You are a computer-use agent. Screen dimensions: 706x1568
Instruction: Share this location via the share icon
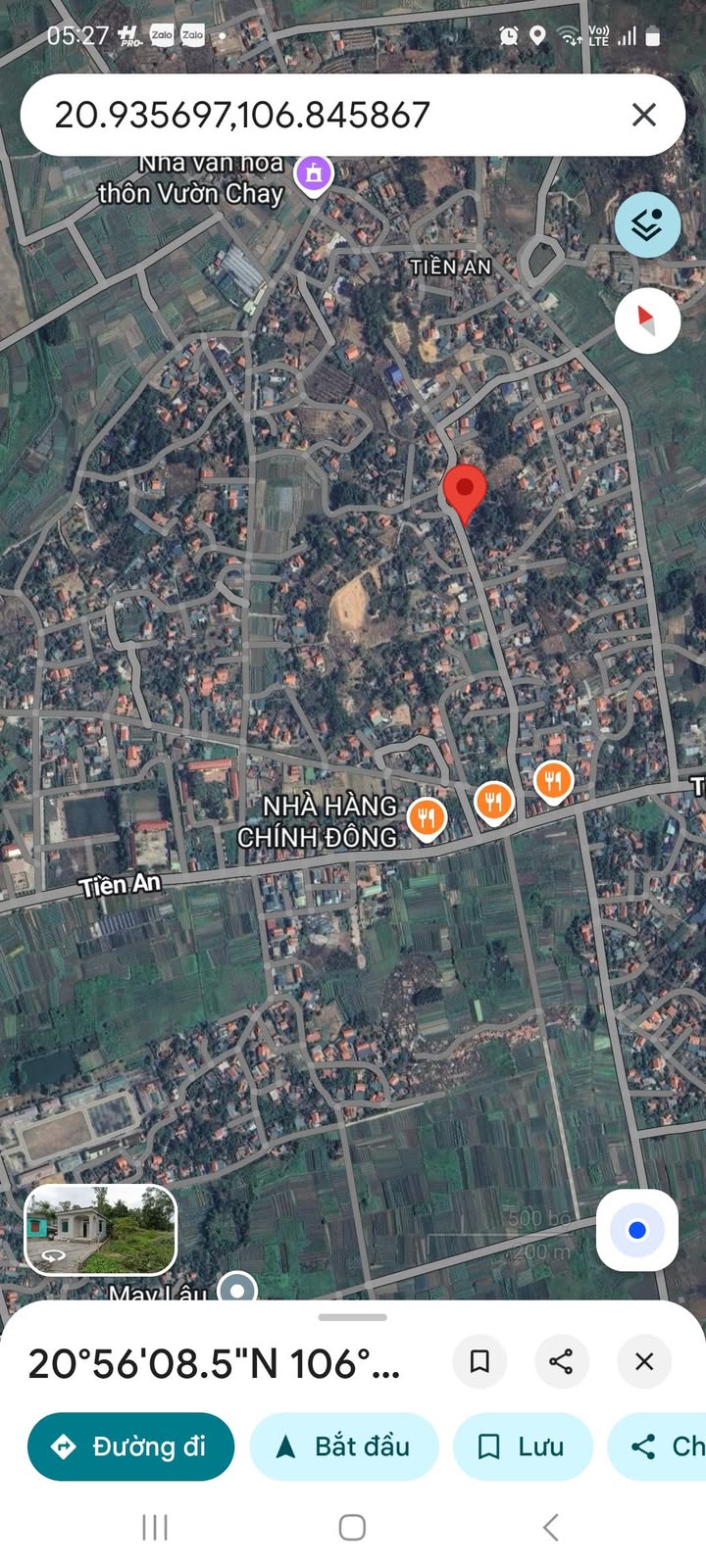click(561, 1361)
